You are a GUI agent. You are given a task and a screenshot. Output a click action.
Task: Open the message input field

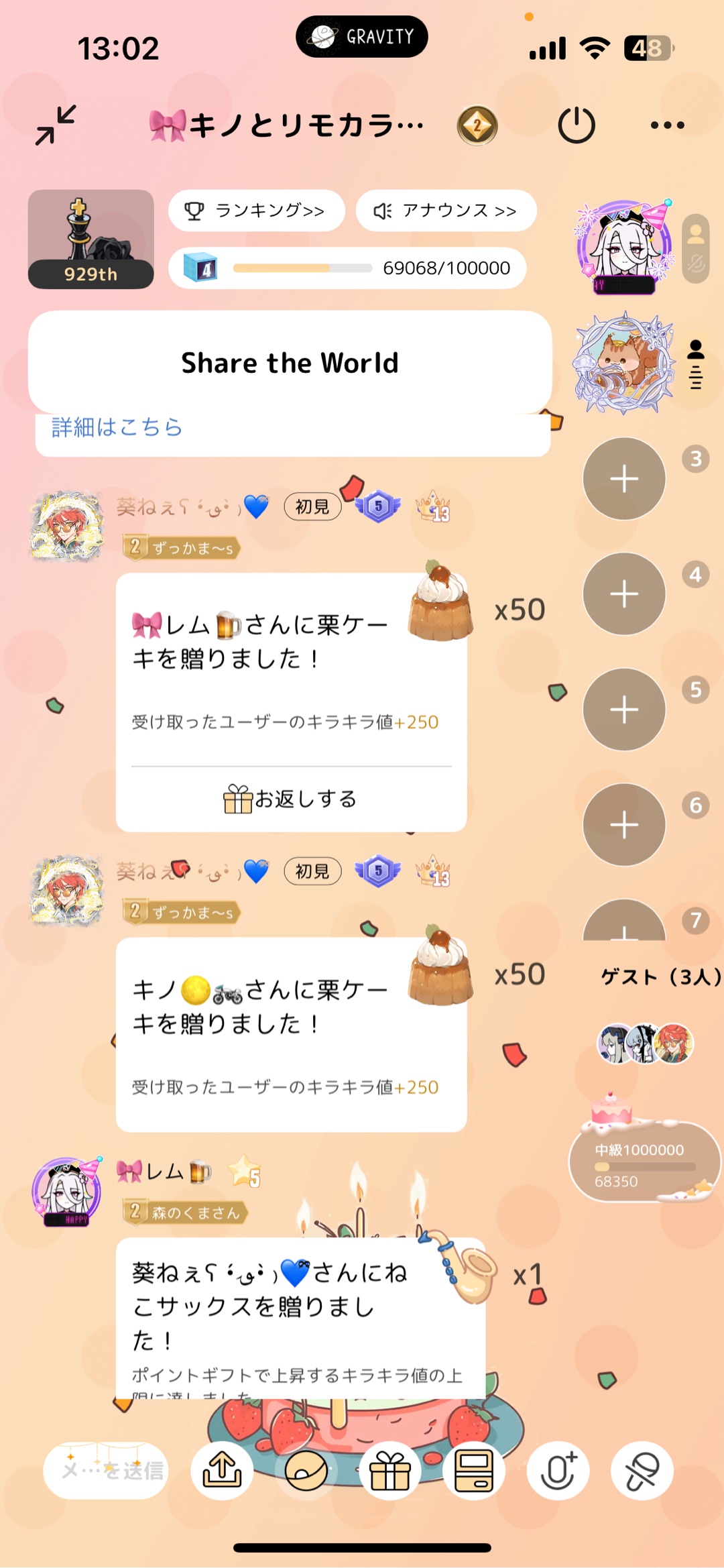point(106,1471)
